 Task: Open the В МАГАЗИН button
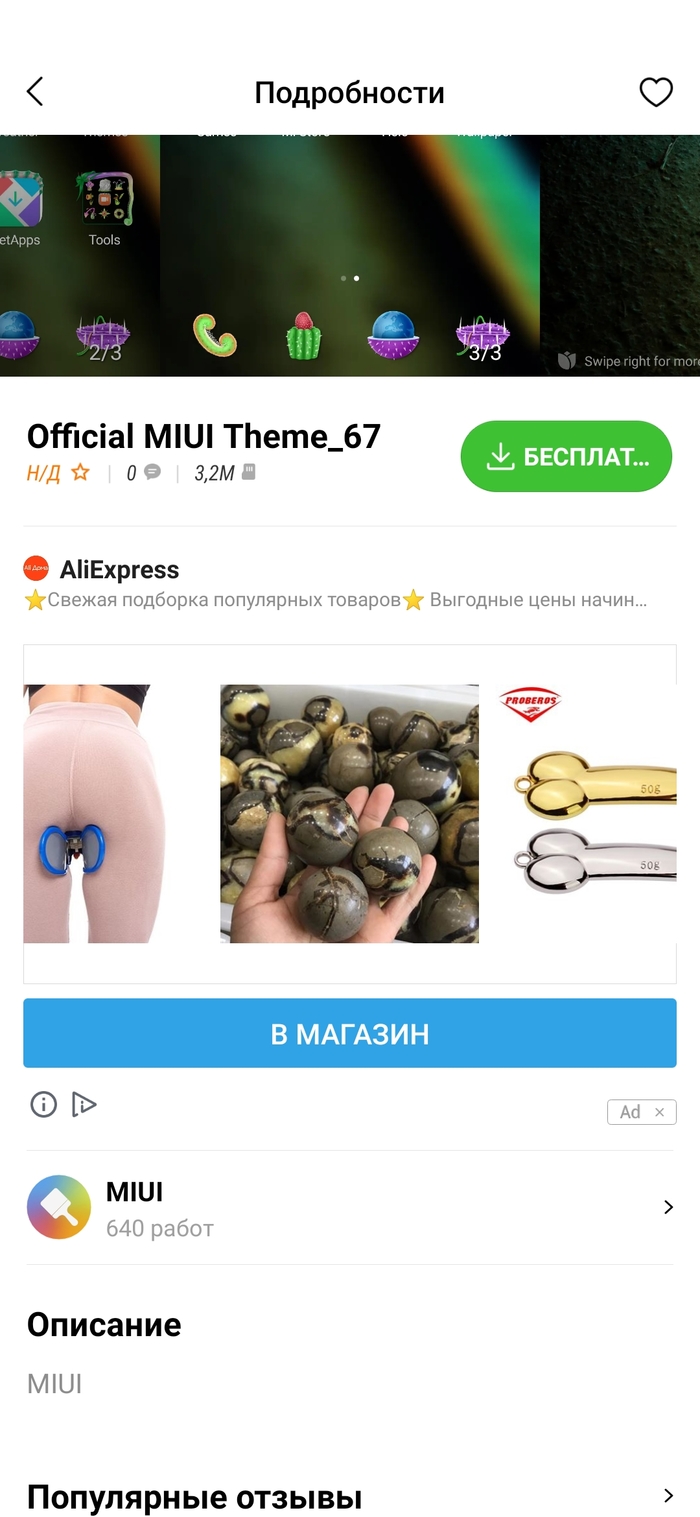pyautogui.click(x=350, y=1033)
